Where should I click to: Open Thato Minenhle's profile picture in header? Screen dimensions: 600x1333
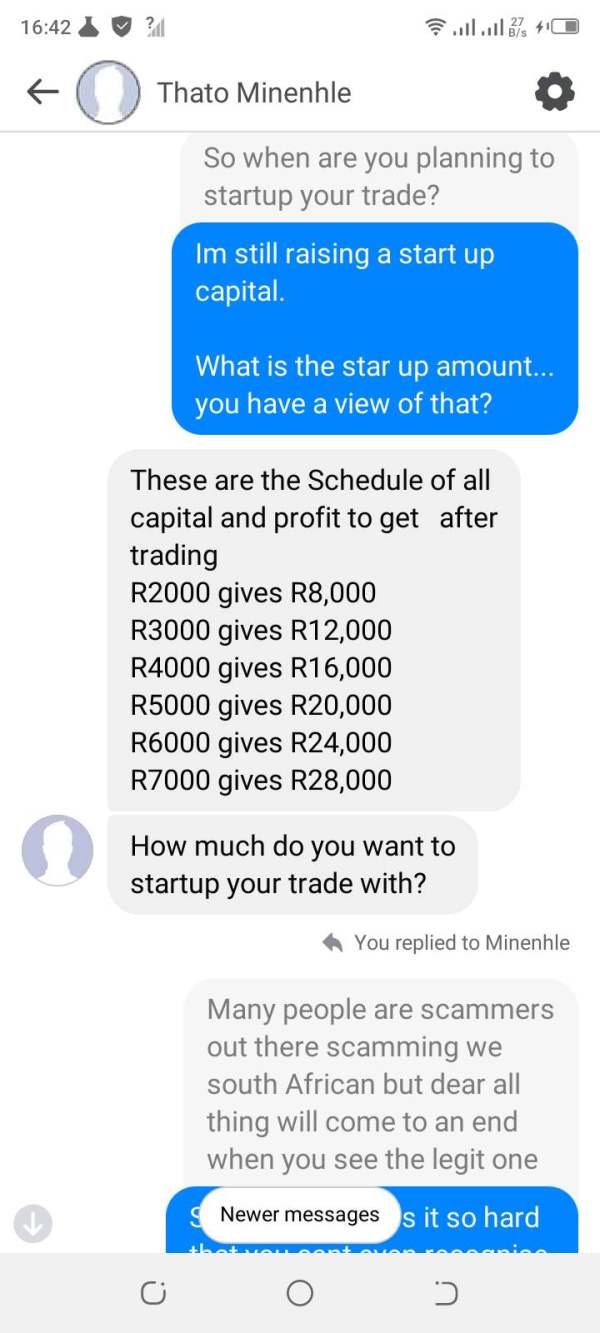click(x=108, y=92)
